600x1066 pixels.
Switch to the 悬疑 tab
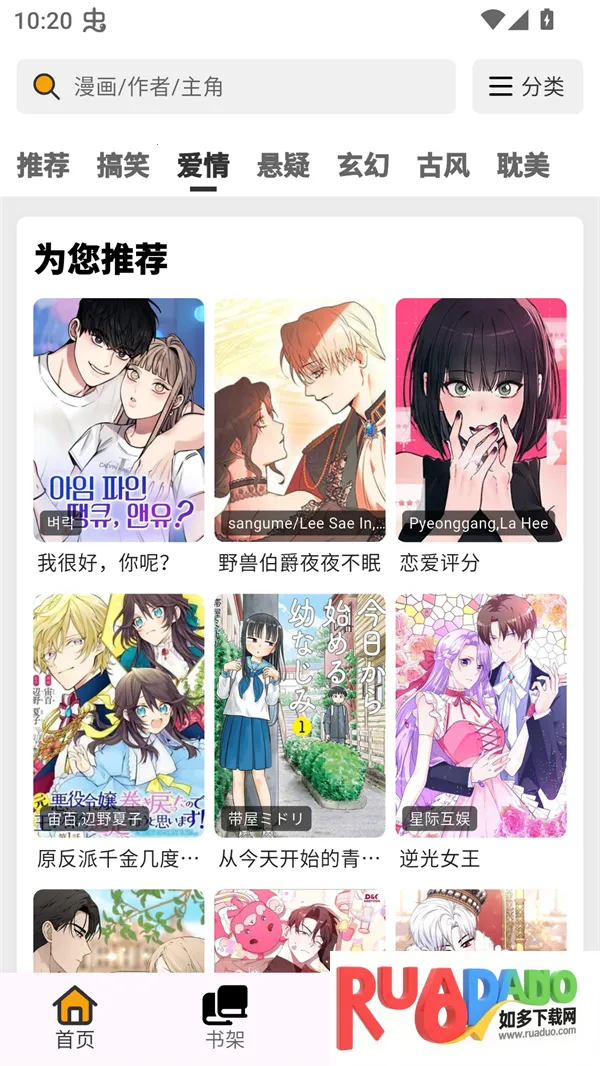[x=283, y=165]
